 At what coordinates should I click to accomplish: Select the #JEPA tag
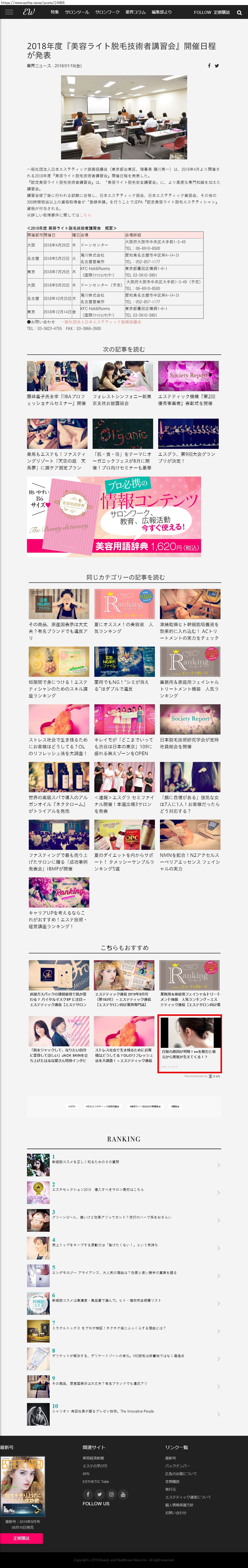71,1106
